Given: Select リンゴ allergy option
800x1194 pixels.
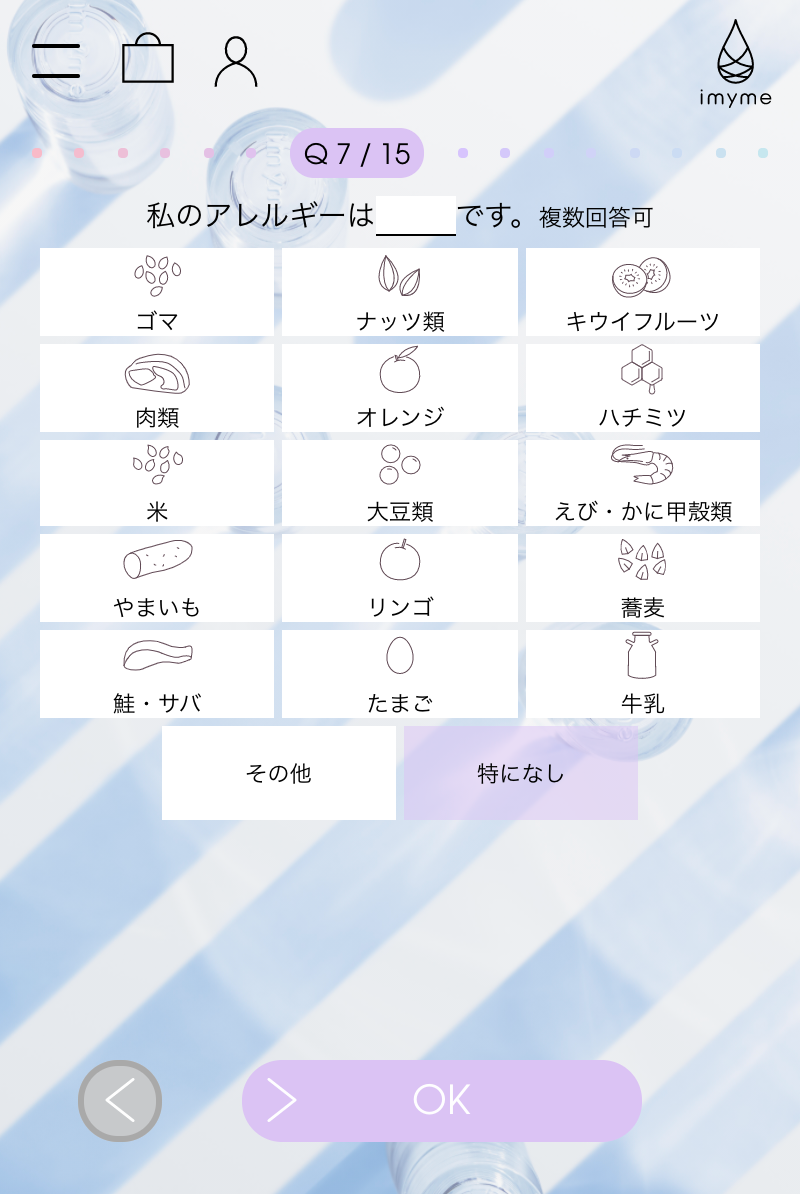Looking at the screenshot, I should pos(400,578).
